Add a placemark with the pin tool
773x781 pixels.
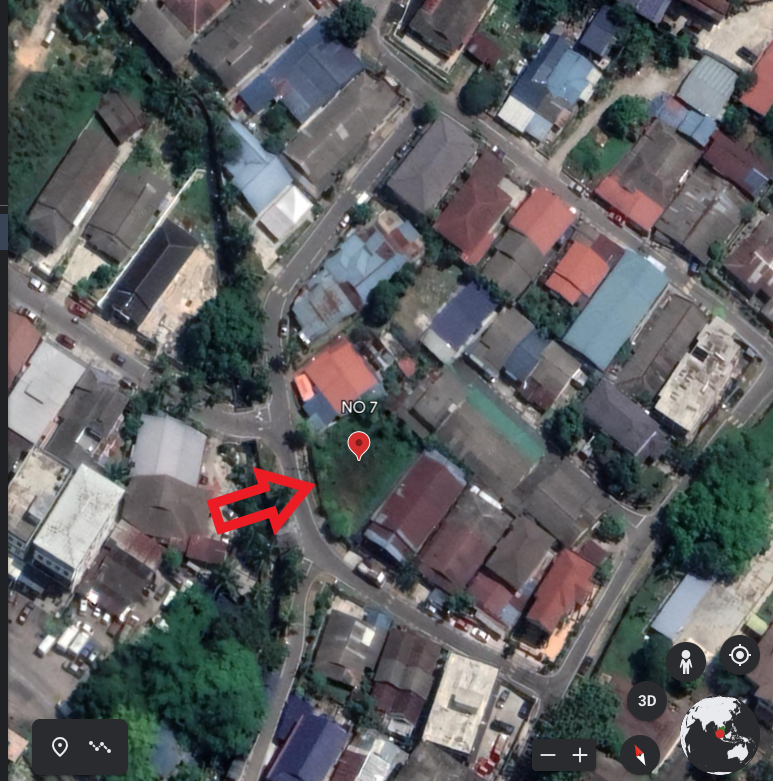[60, 747]
